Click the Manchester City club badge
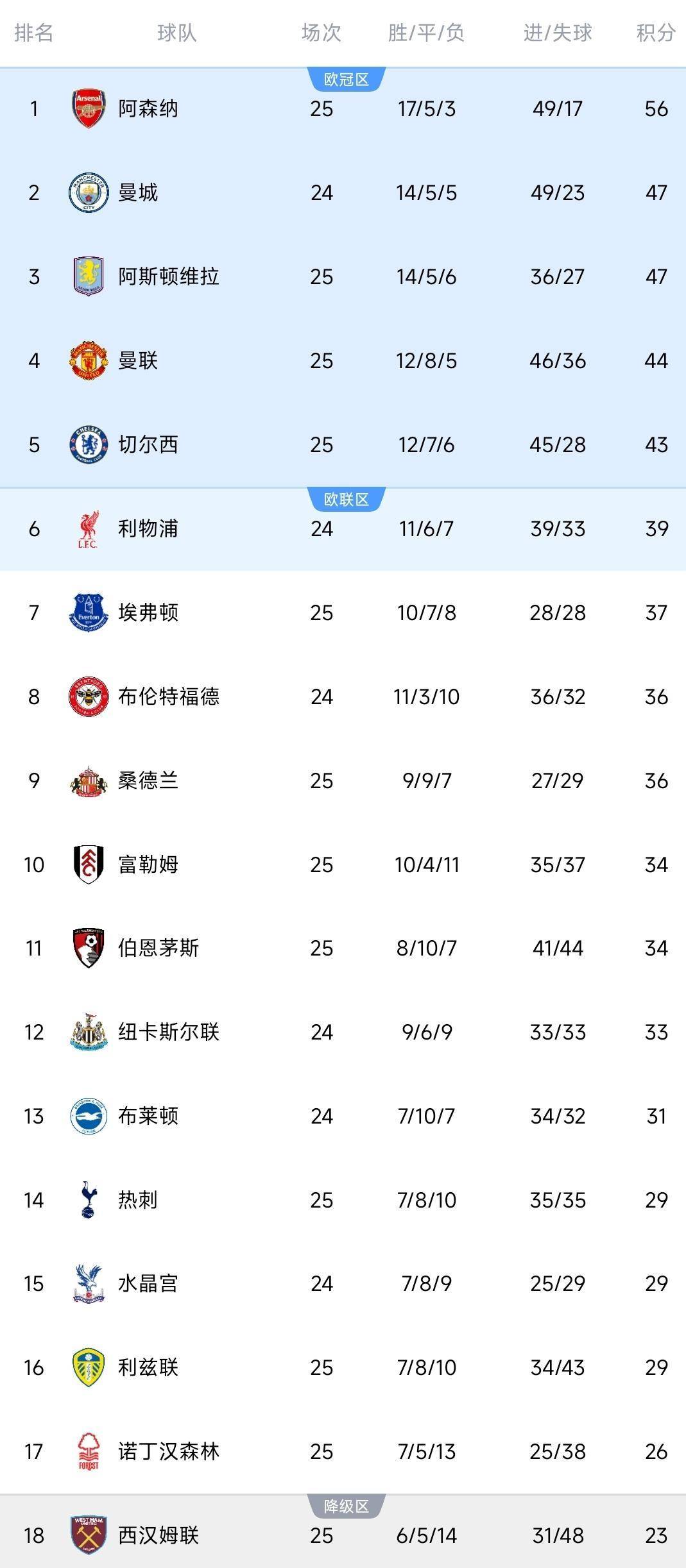 89,193
